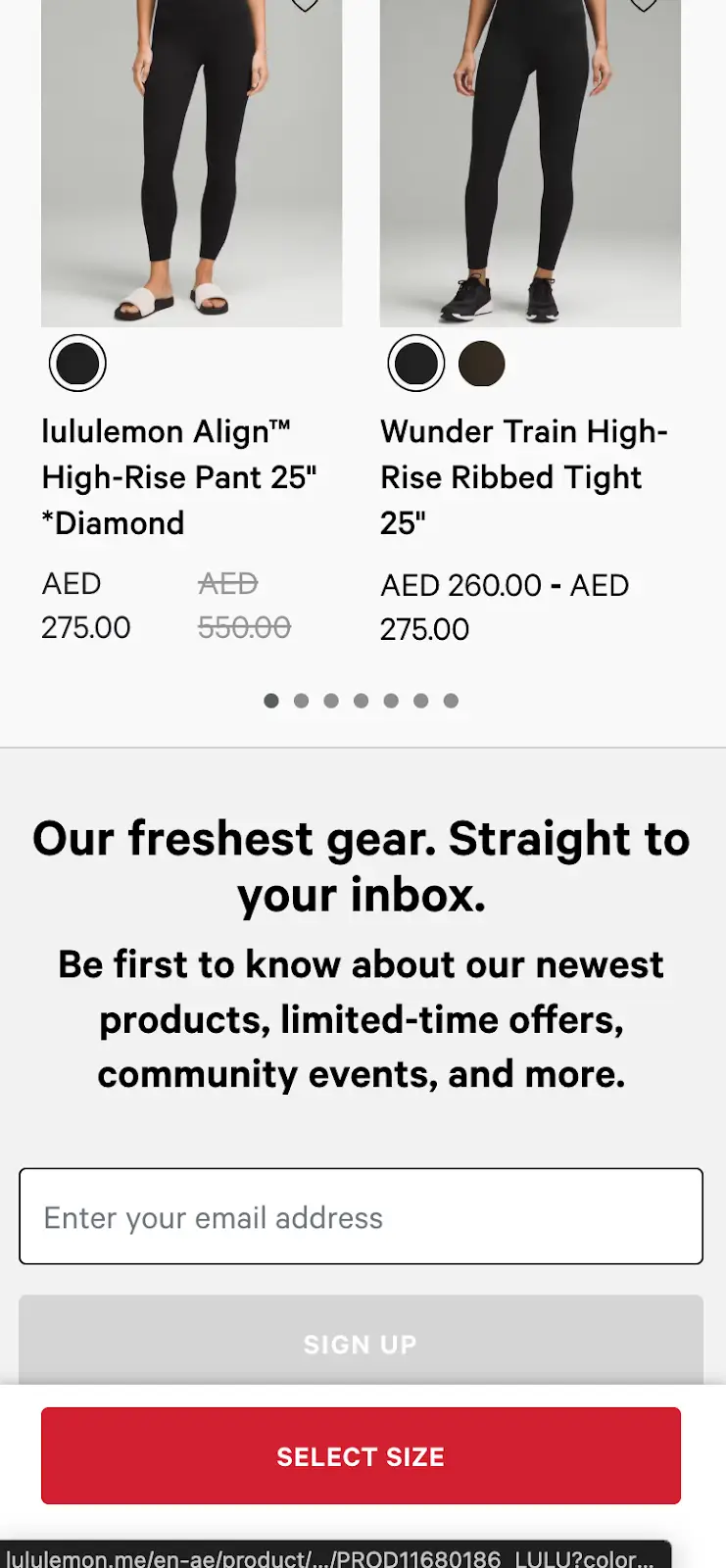View Wunder Train High-Rise Ribbed Tight 25"

coord(523,477)
